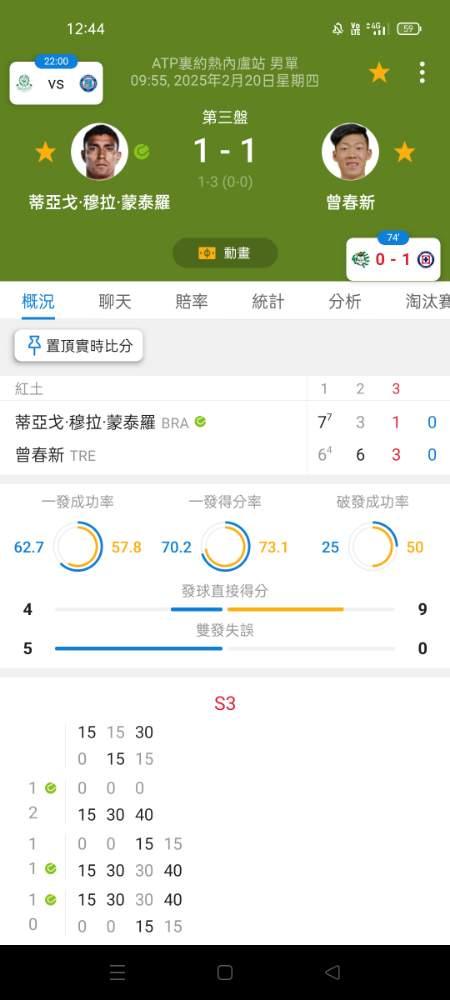Open the three-dot overflow menu
Viewport: 450px width, 1000px height.
422,73
